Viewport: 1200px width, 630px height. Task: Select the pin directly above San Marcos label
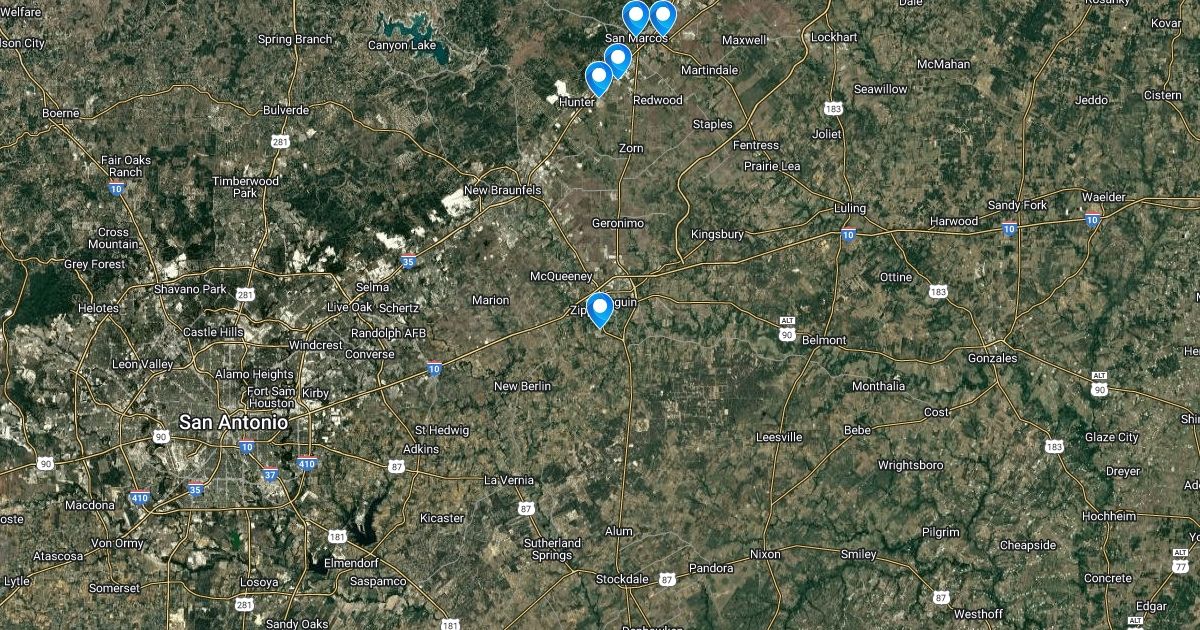click(636, 16)
